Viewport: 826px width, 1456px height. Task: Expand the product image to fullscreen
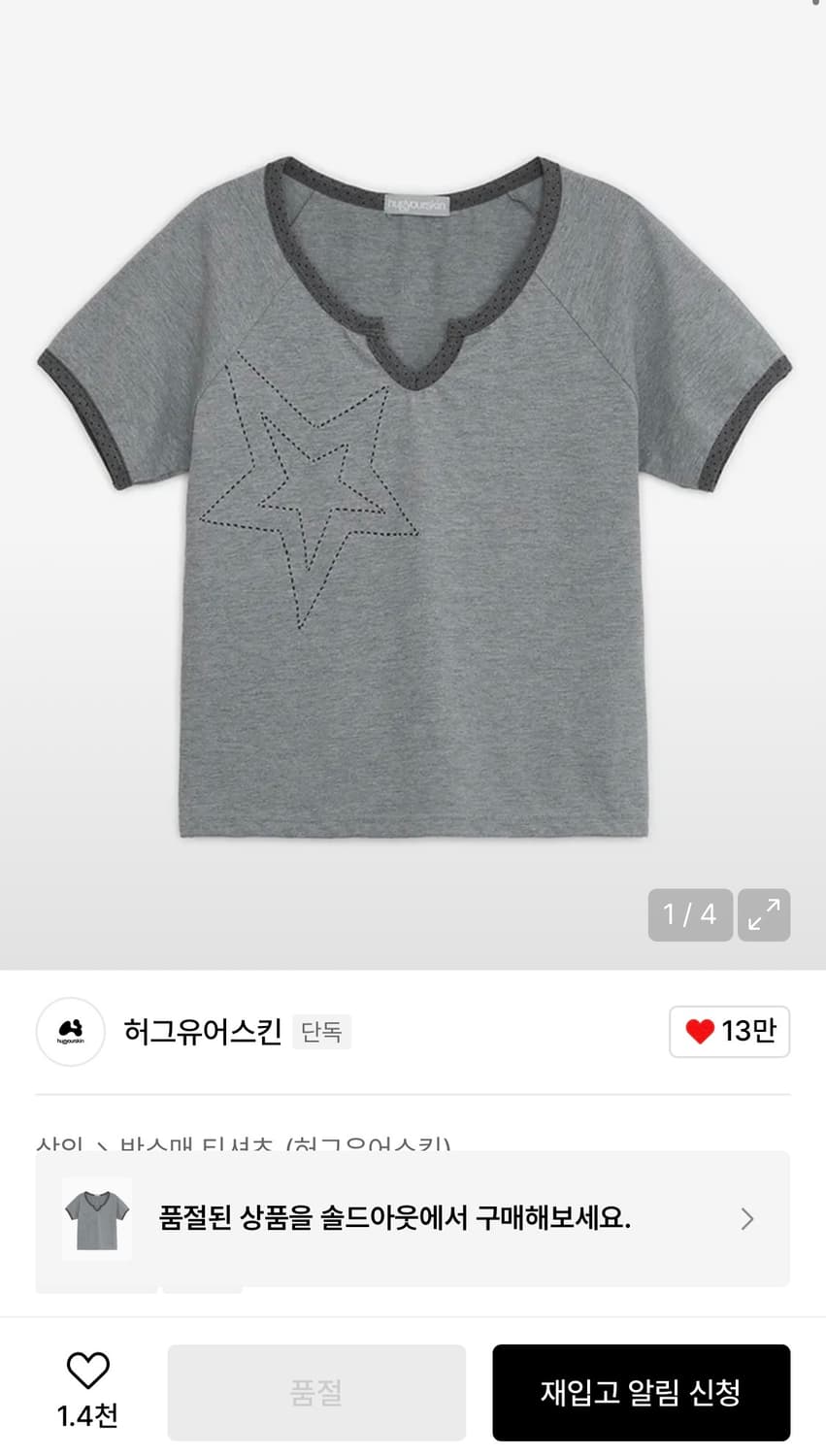pyautogui.click(x=764, y=915)
